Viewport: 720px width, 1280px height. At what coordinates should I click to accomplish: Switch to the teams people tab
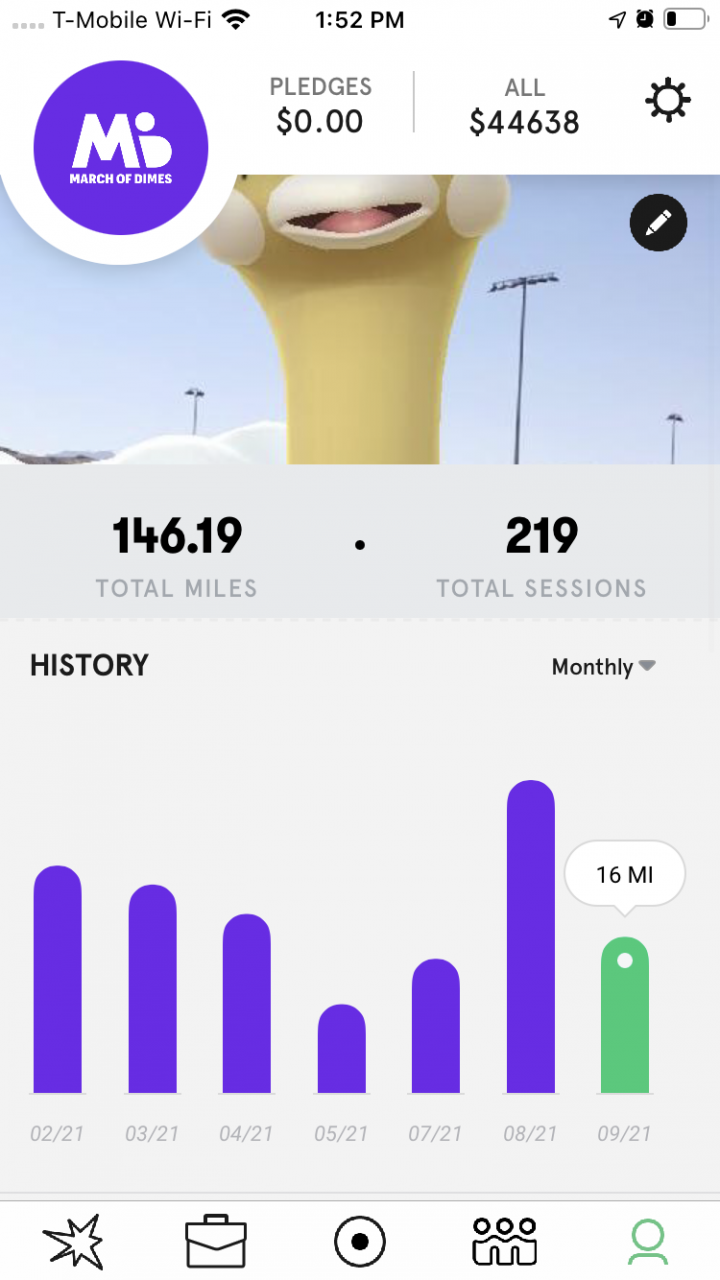click(x=504, y=1241)
